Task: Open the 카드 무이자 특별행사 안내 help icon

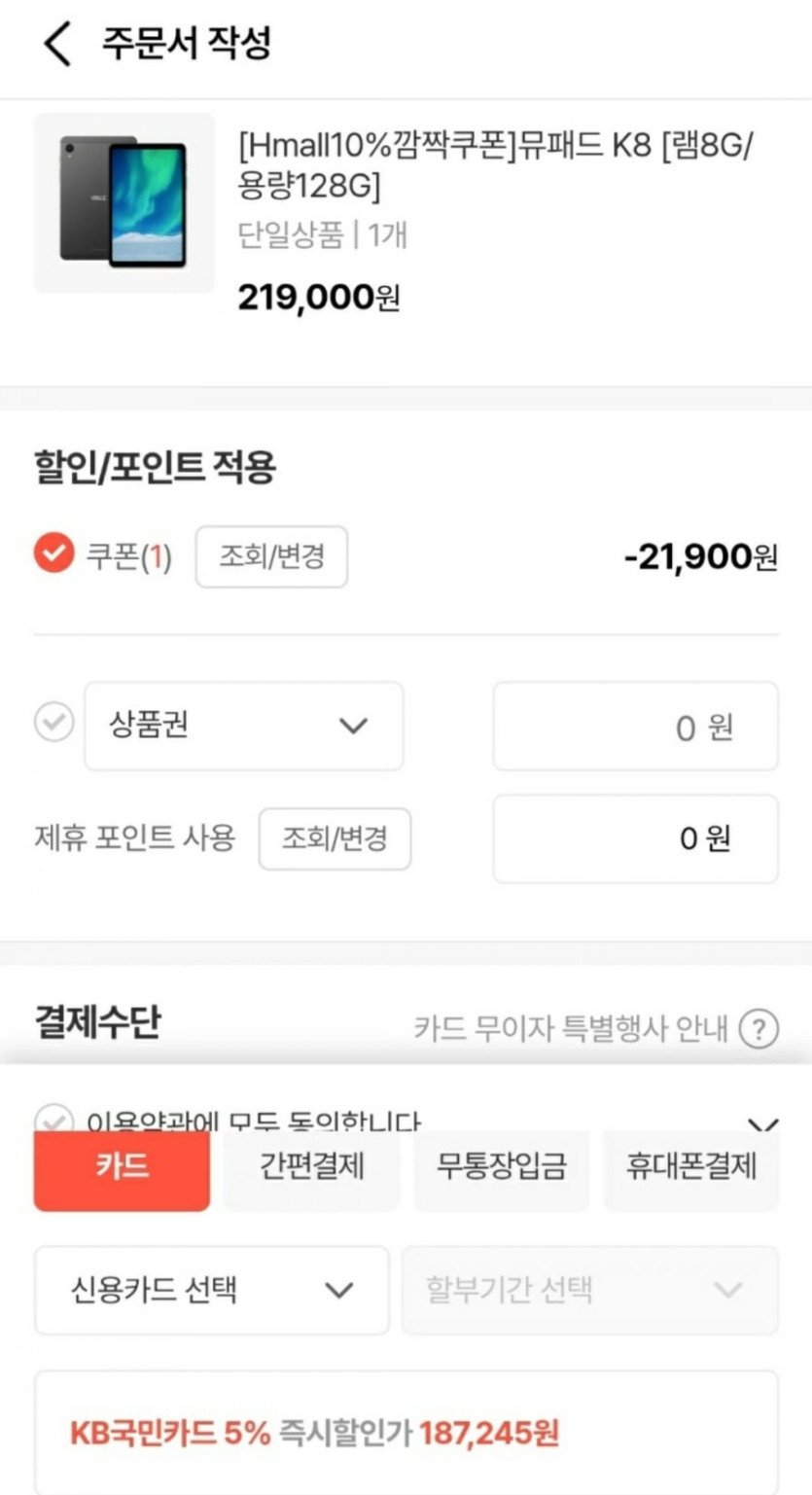Action: (759, 1028)
